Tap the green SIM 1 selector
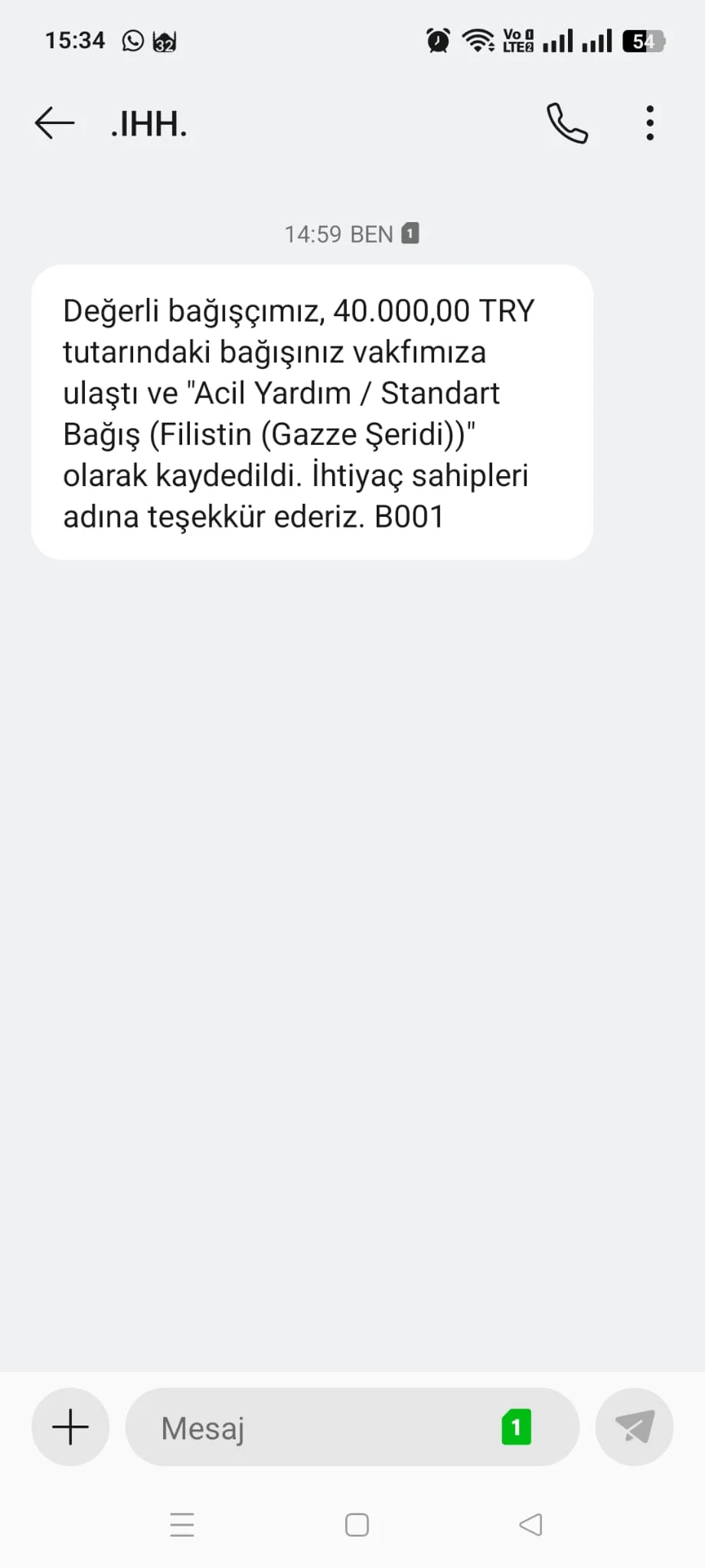Image resolution: width=705 pixels, height=1568 pixels. click(517, 1427)
